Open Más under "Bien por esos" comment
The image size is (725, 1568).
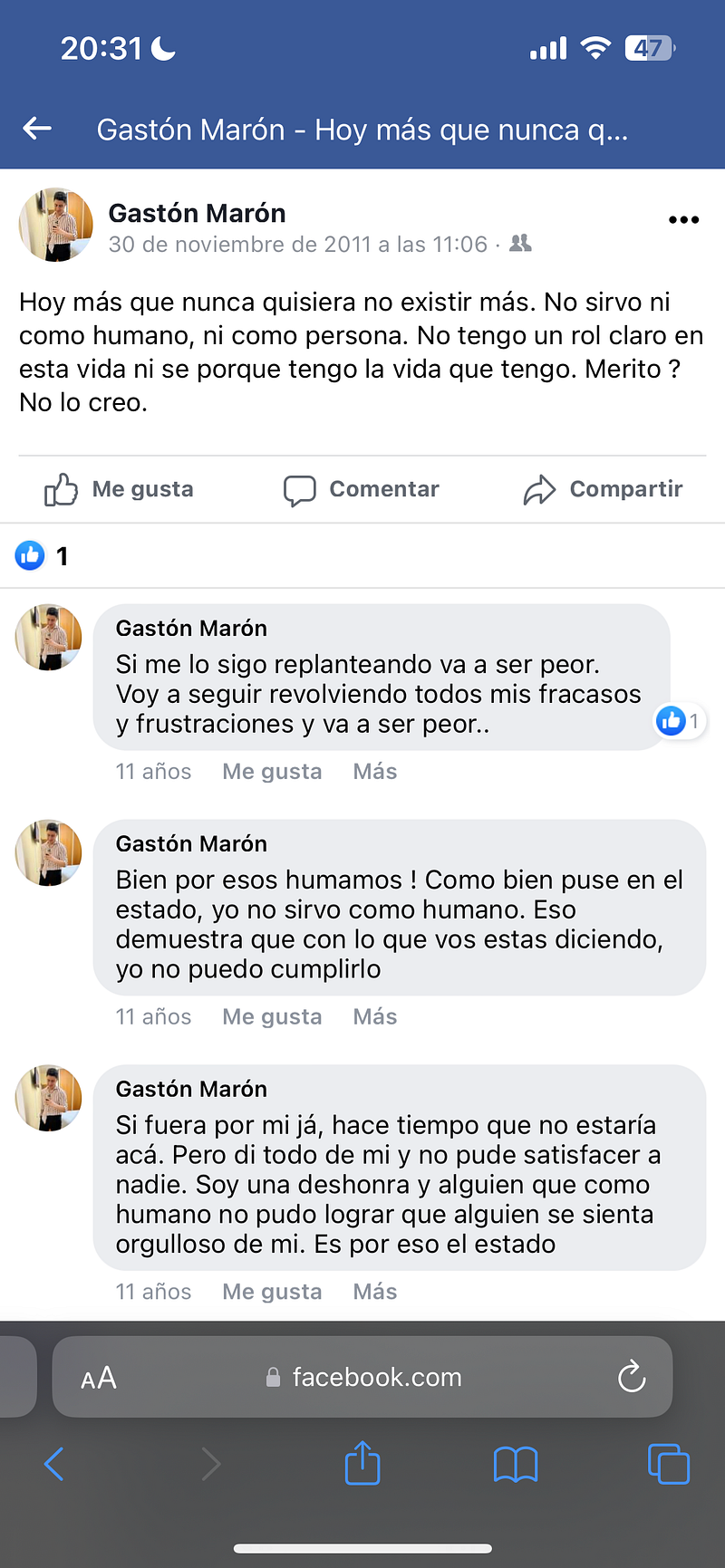tap(375, 1017)
